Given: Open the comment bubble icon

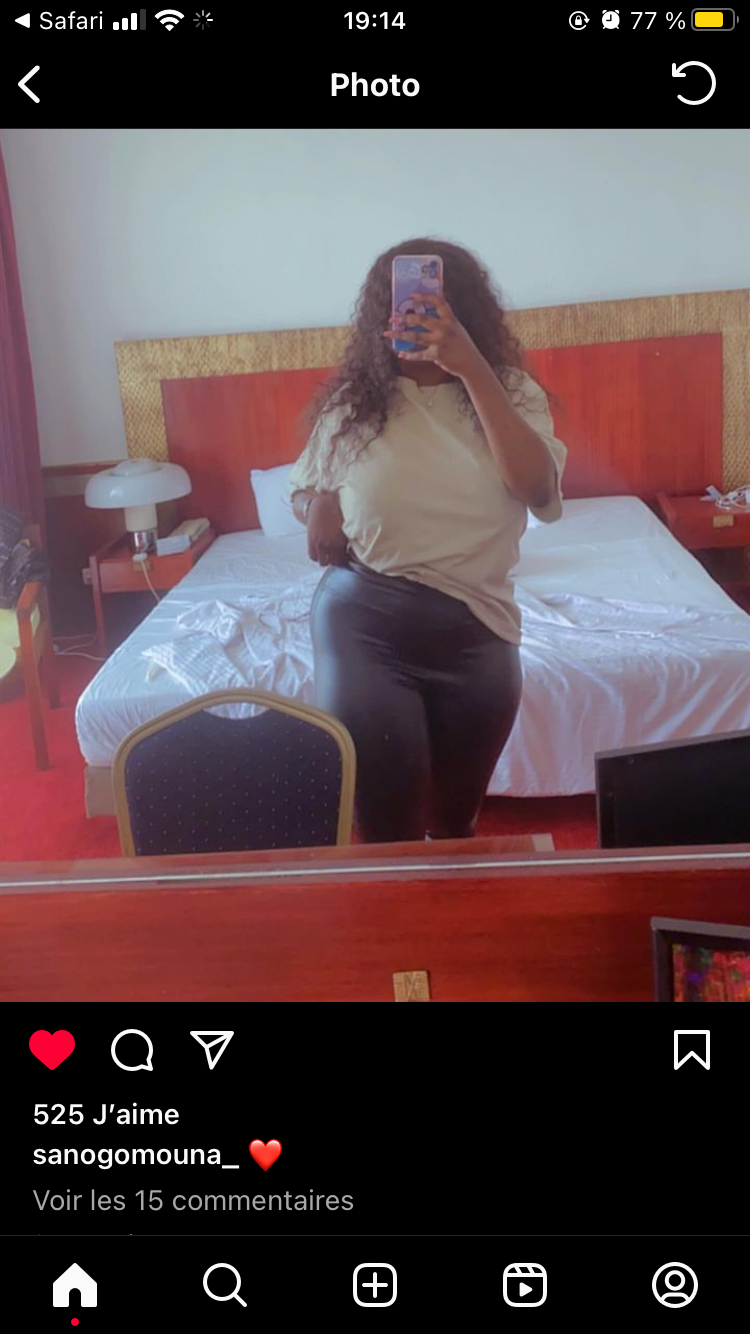Looking at the screenshot, I should pyautogui.click(x=132, y=1050).
